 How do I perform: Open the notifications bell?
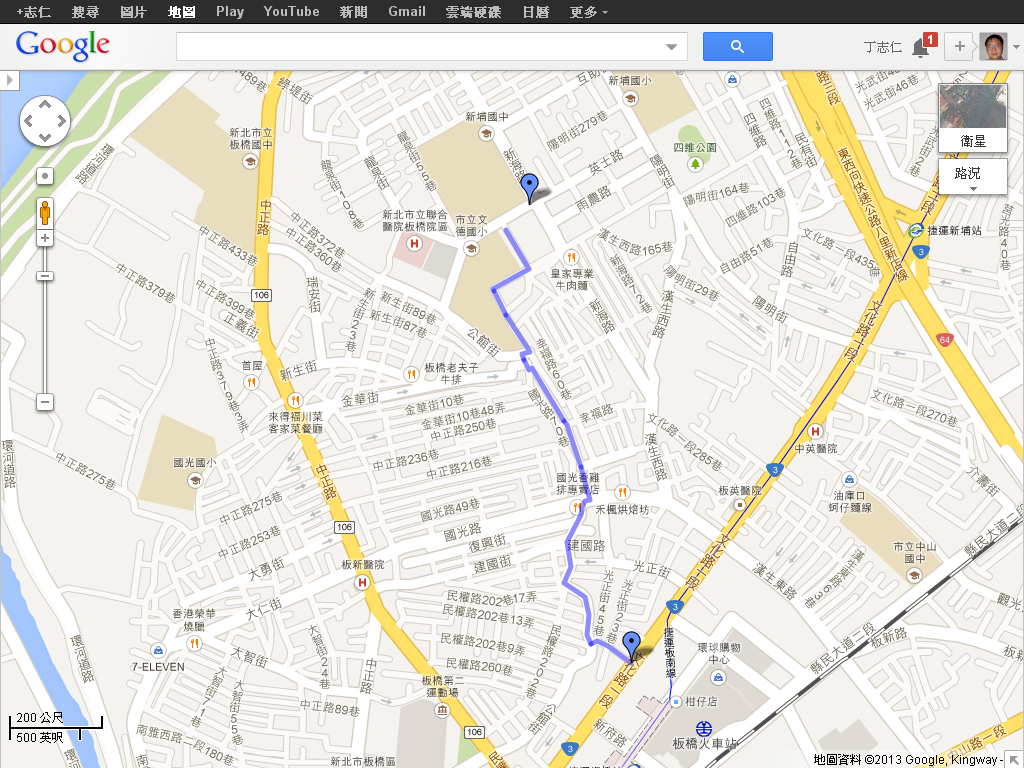pyautogui.click(x=920, y=47)
